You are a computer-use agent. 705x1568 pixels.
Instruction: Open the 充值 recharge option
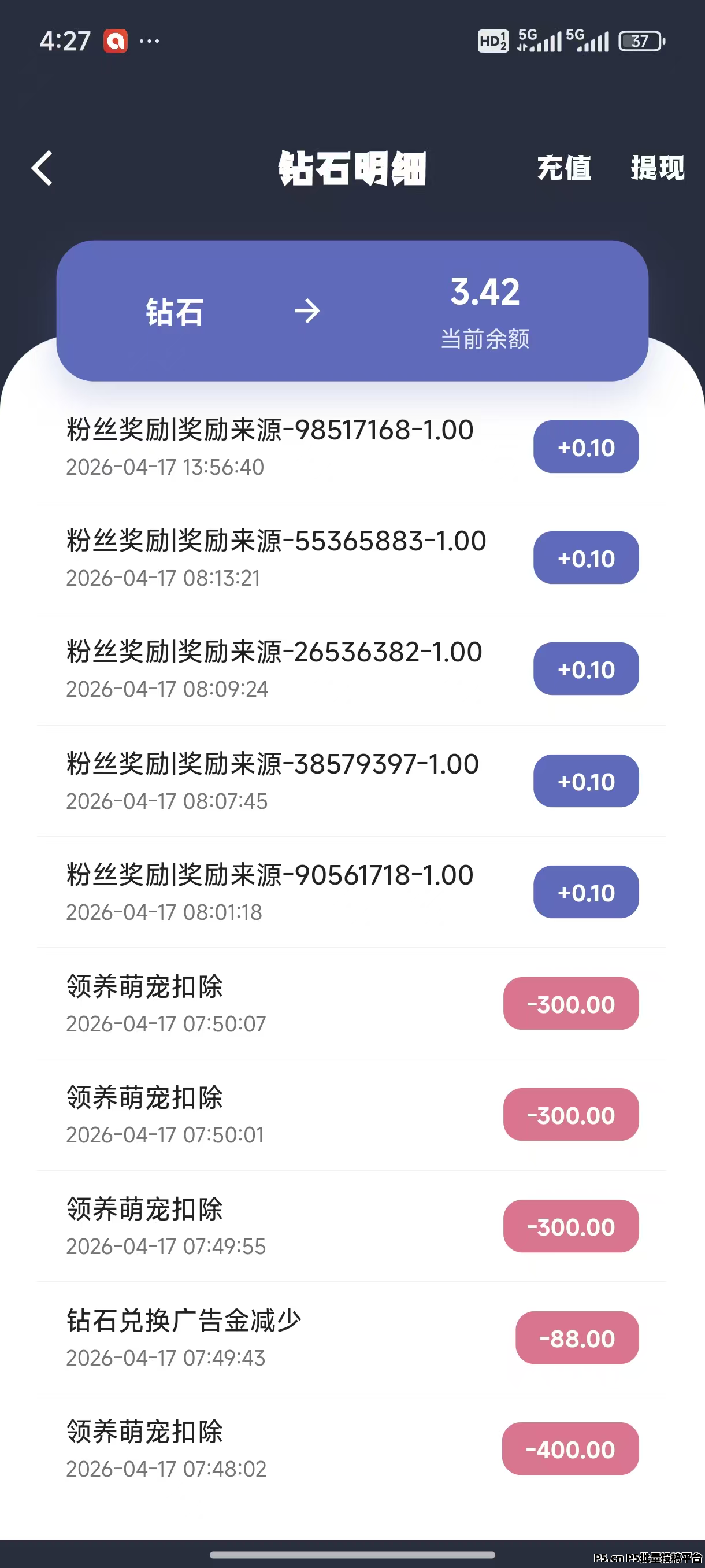coord(564,168)
